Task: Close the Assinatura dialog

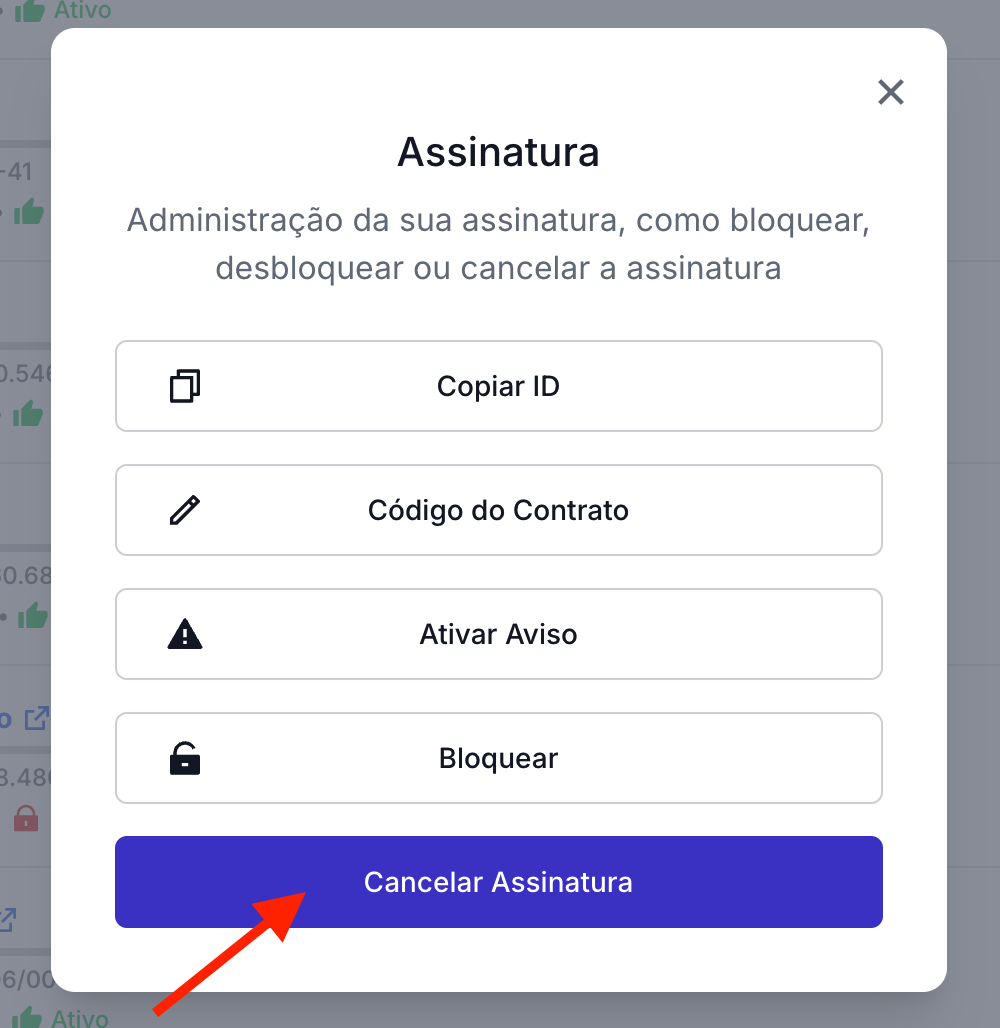Action: [x=890, y=93]
